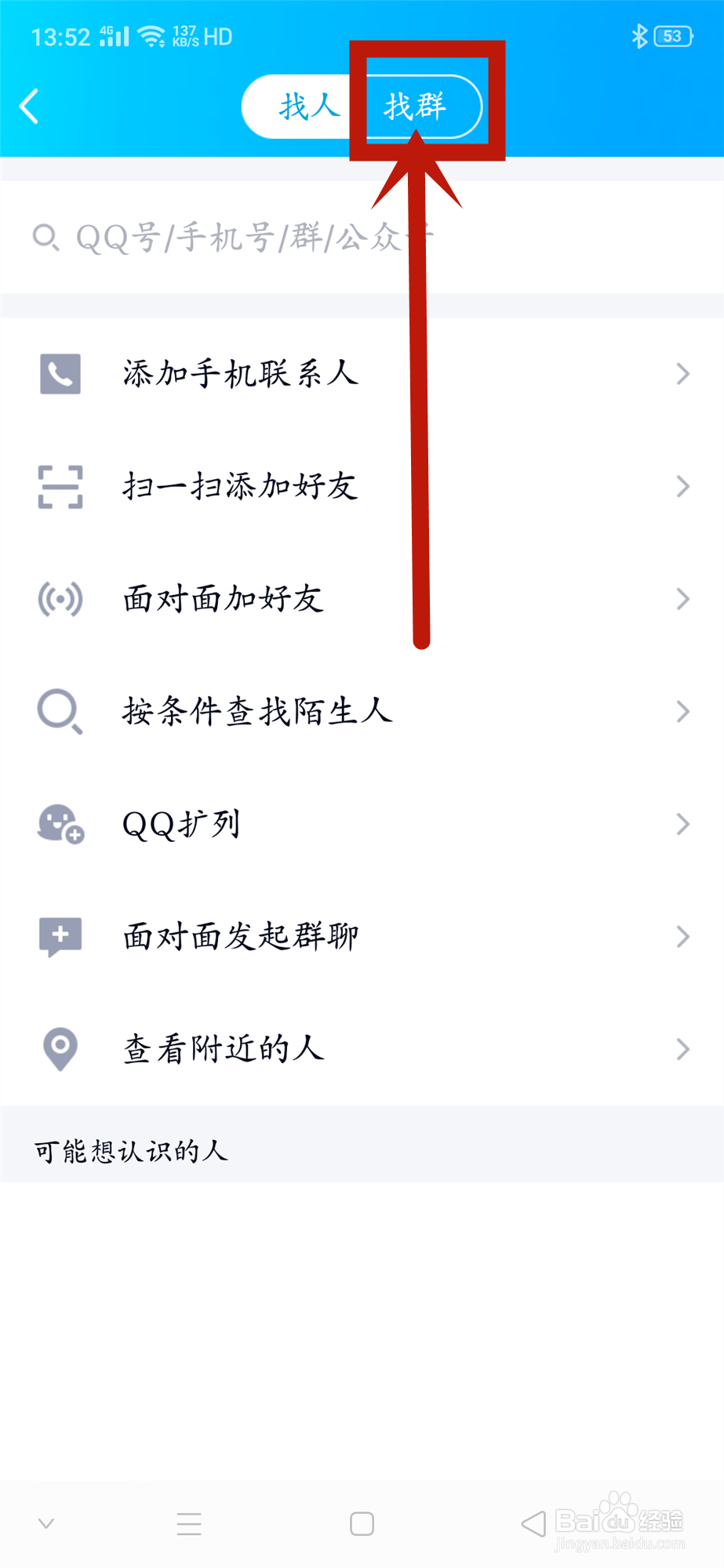Open 扫一扫添加好友
This screenshot has height=1568, width=724.
coord(361,487)
